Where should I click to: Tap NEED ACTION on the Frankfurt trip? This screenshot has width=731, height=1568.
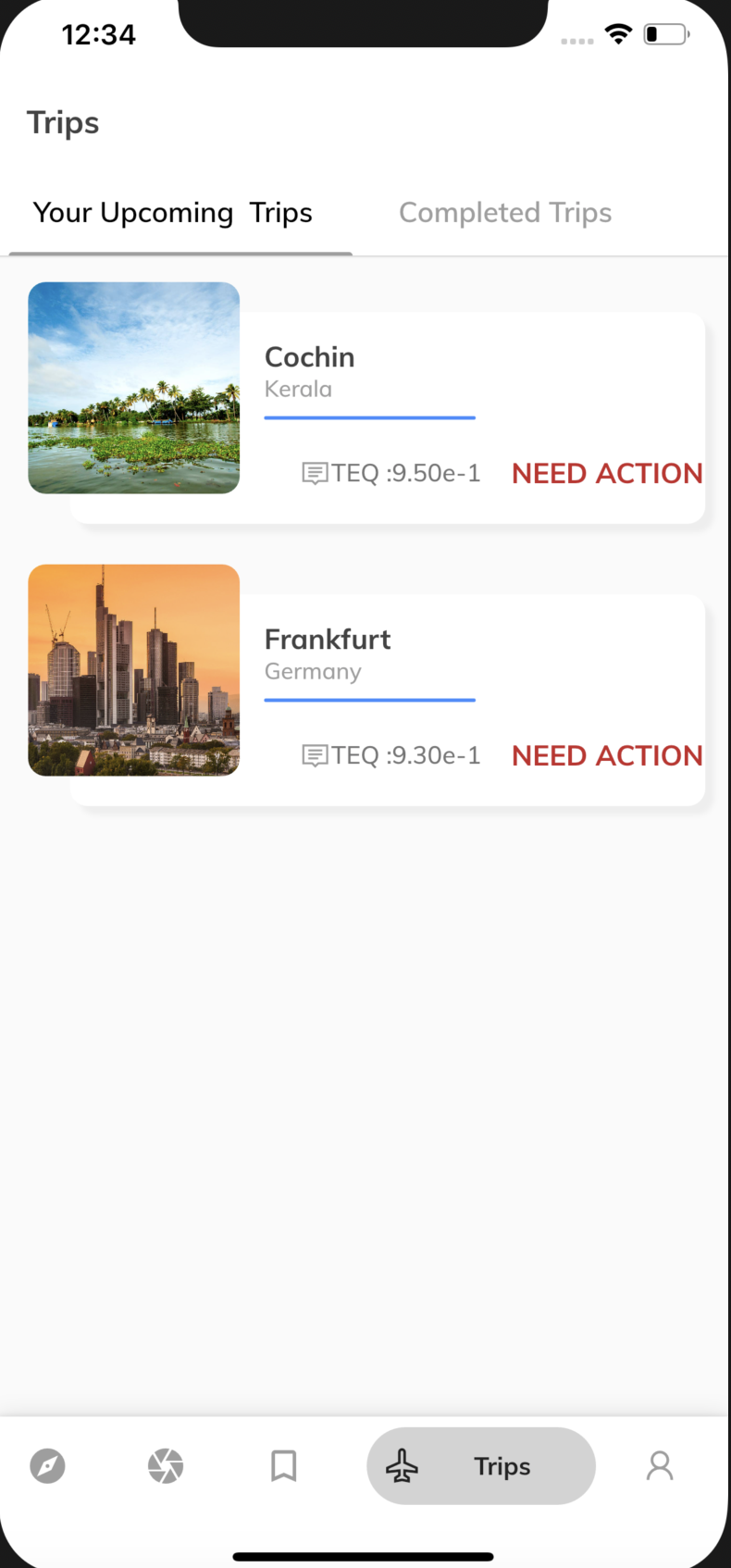tap(607, 756)
